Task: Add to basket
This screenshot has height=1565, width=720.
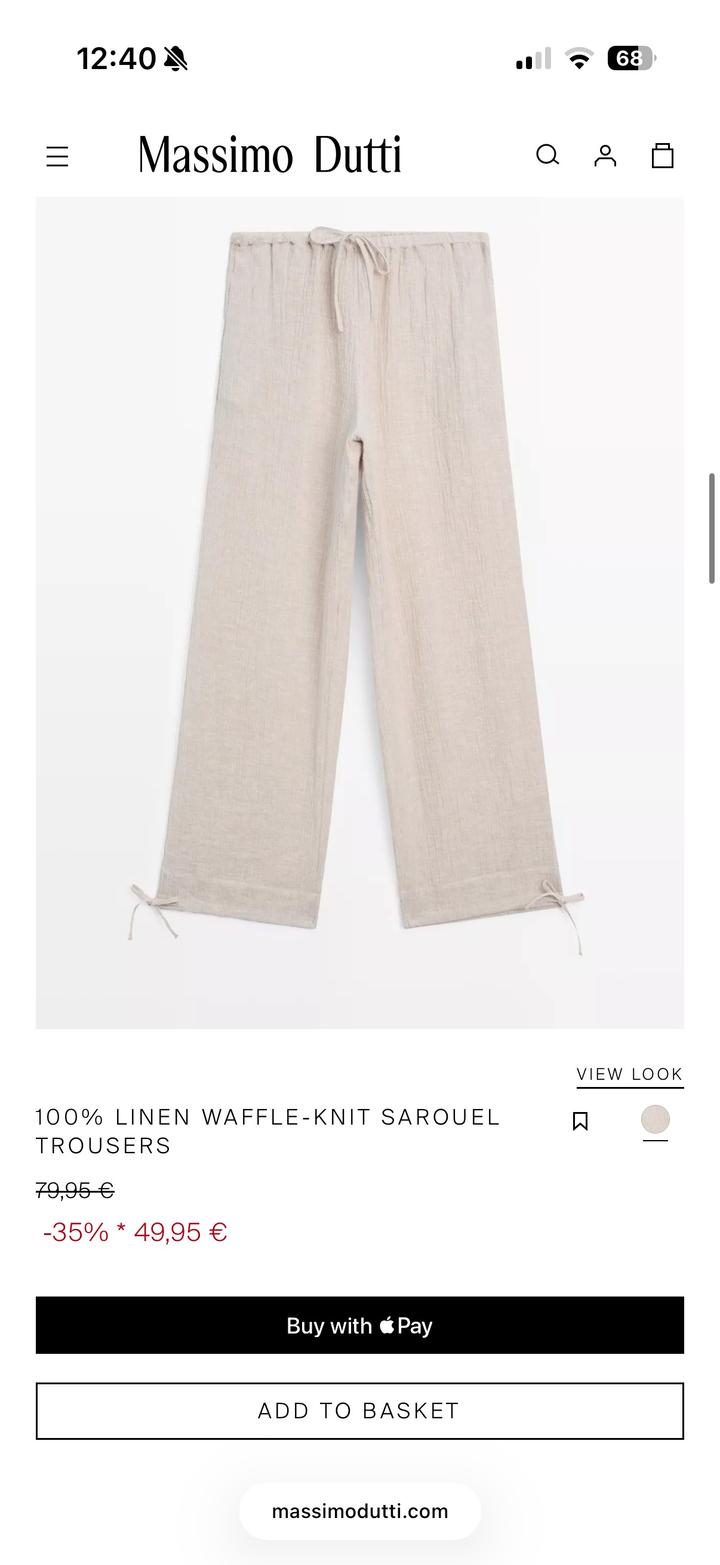Action: tap(360, 1411)
